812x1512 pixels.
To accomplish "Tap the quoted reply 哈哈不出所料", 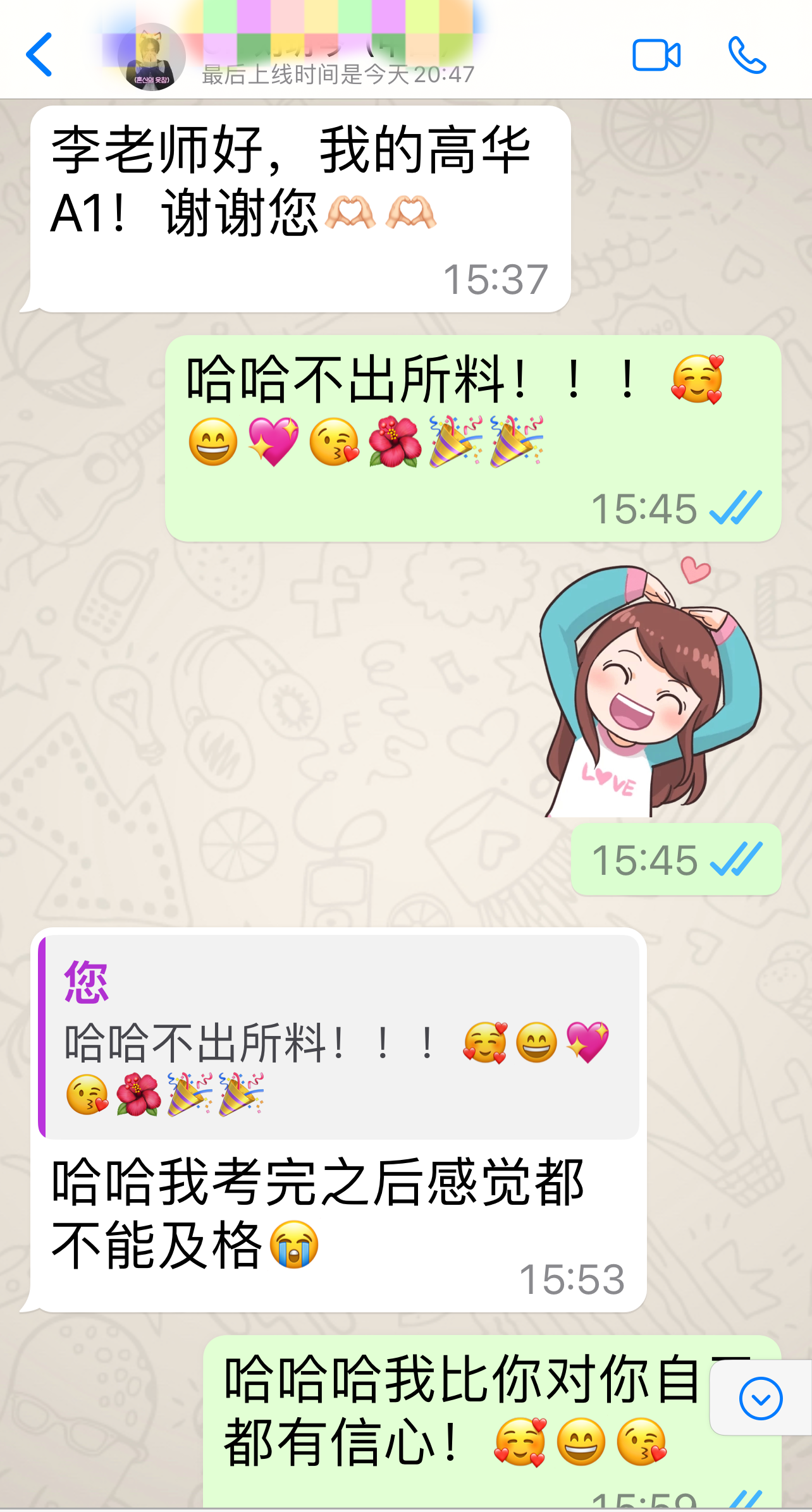I will click(x=339, y=1037).
